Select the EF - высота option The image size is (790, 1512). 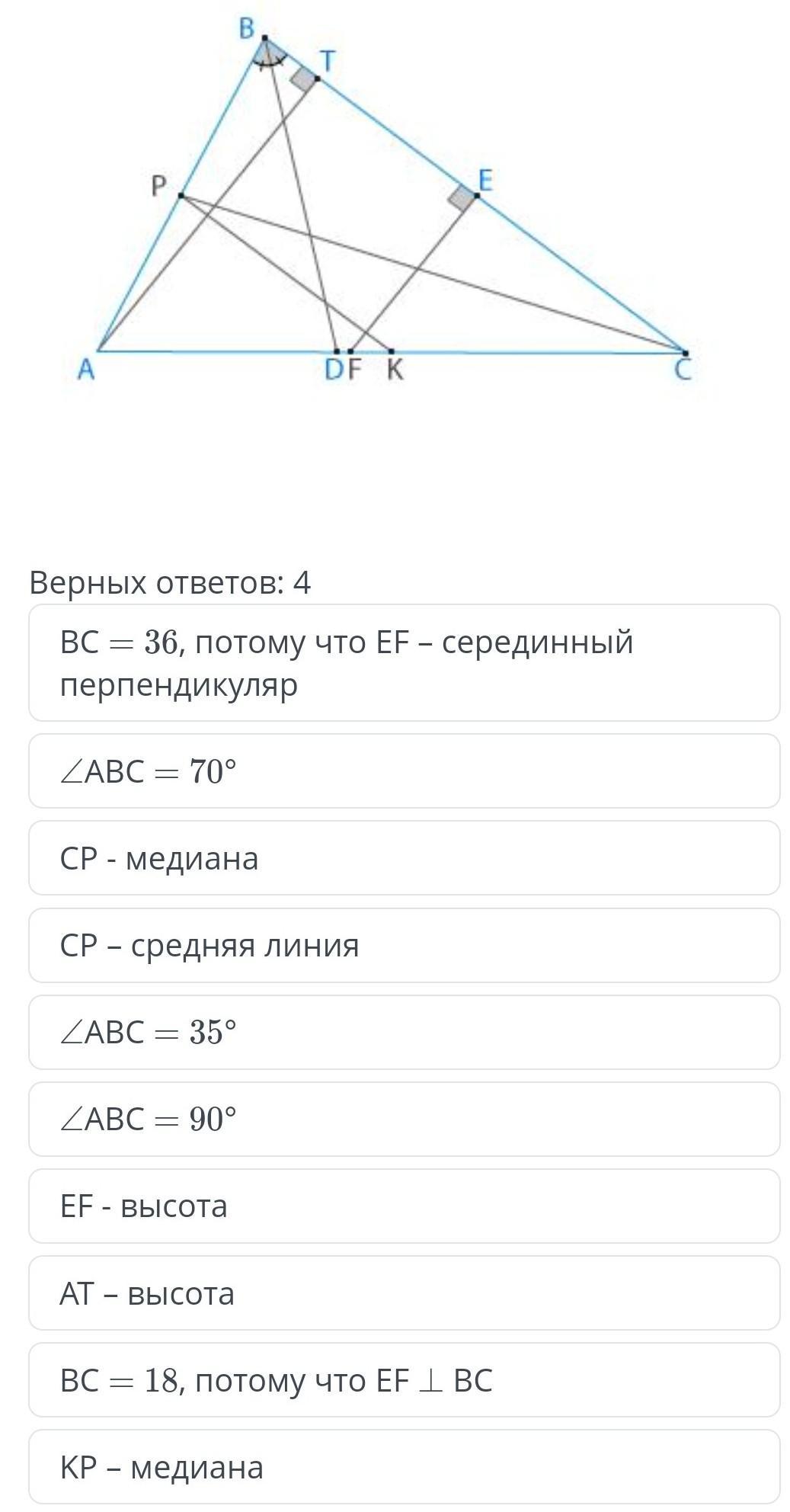[x=404, y=1205]
